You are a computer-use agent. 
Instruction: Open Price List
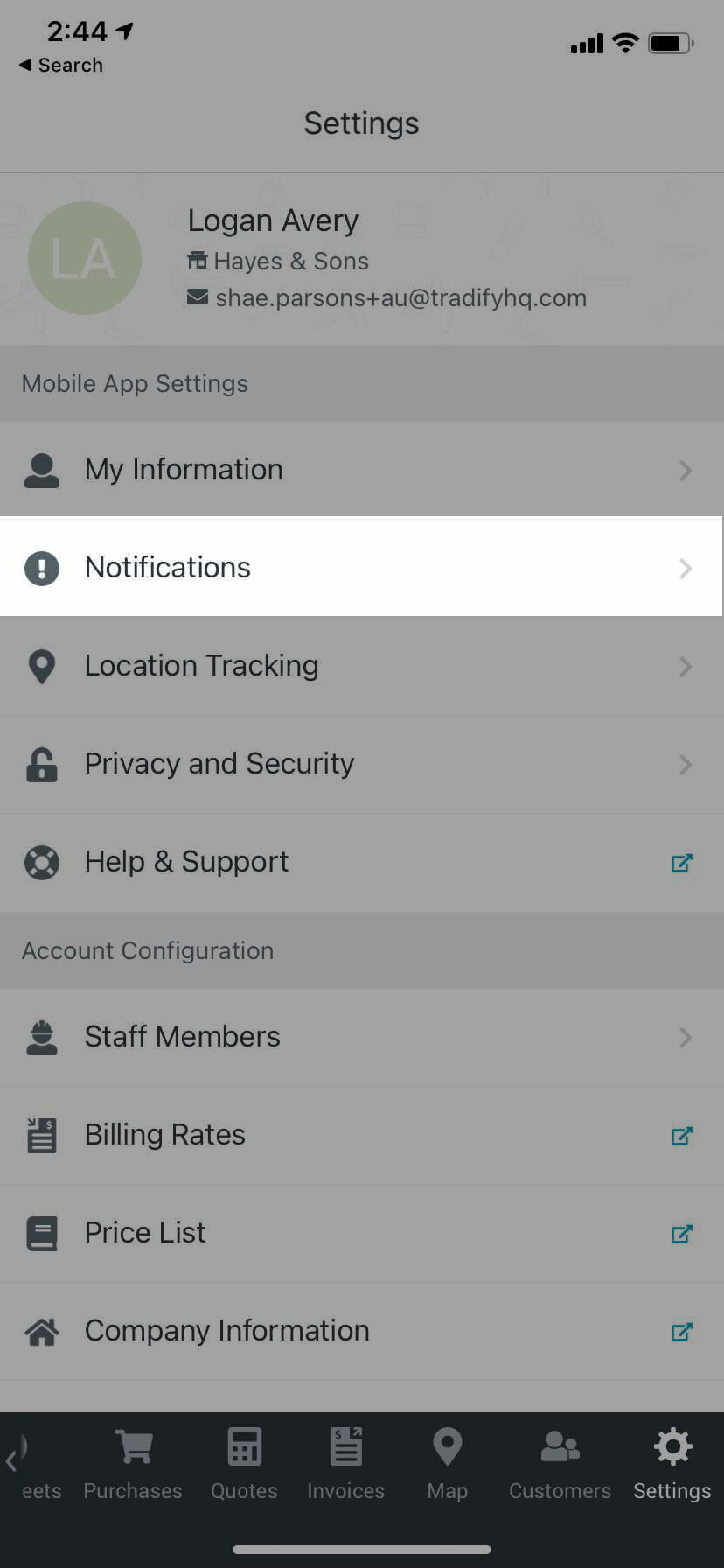361,1233
